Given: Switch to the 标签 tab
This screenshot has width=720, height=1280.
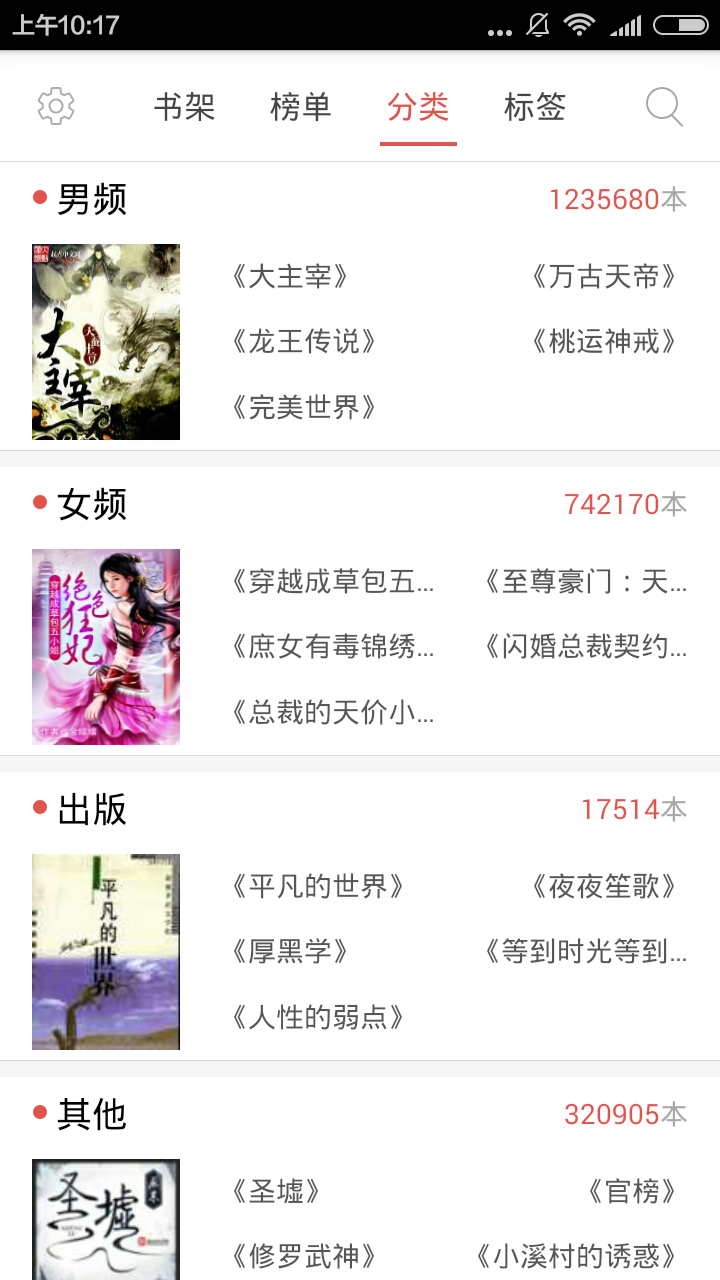Looking at the screenshot, I should coord(535,108).
